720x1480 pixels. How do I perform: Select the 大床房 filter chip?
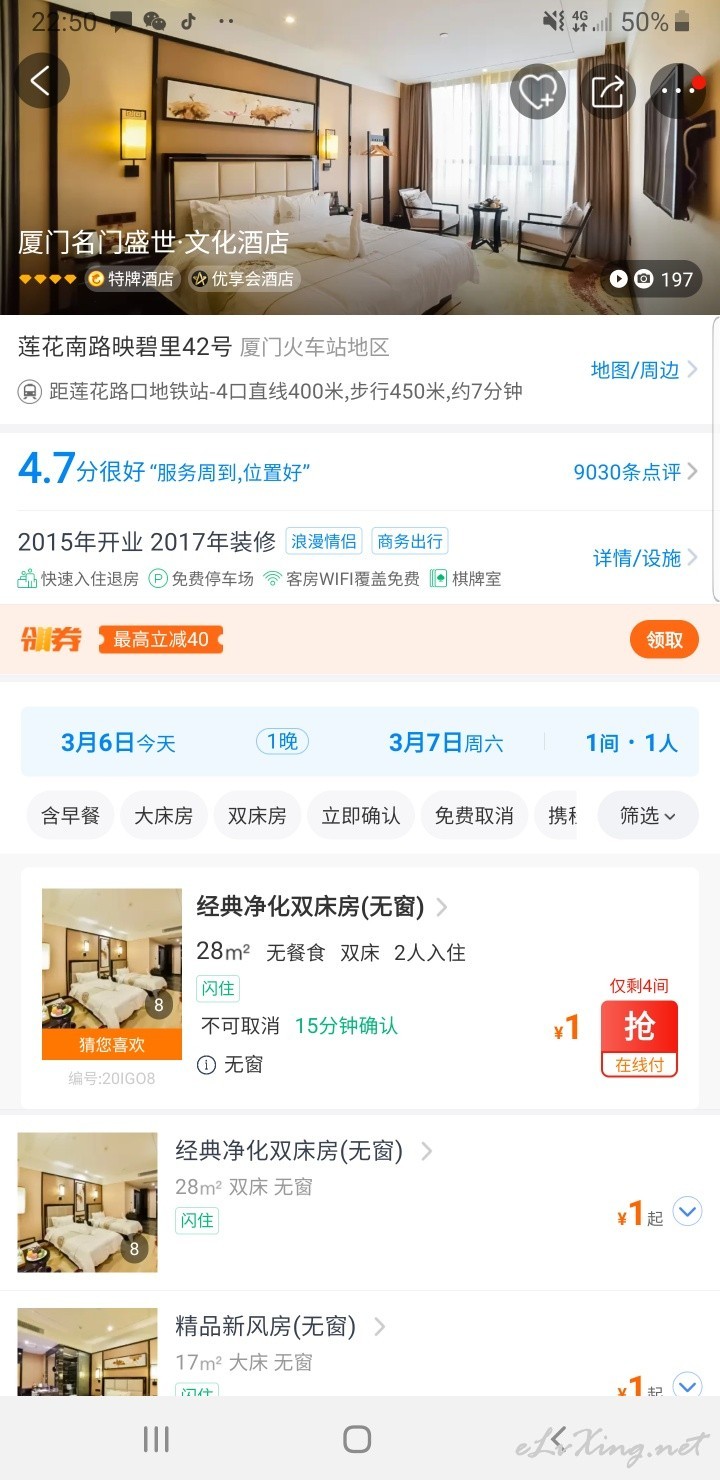click(164, 816)
